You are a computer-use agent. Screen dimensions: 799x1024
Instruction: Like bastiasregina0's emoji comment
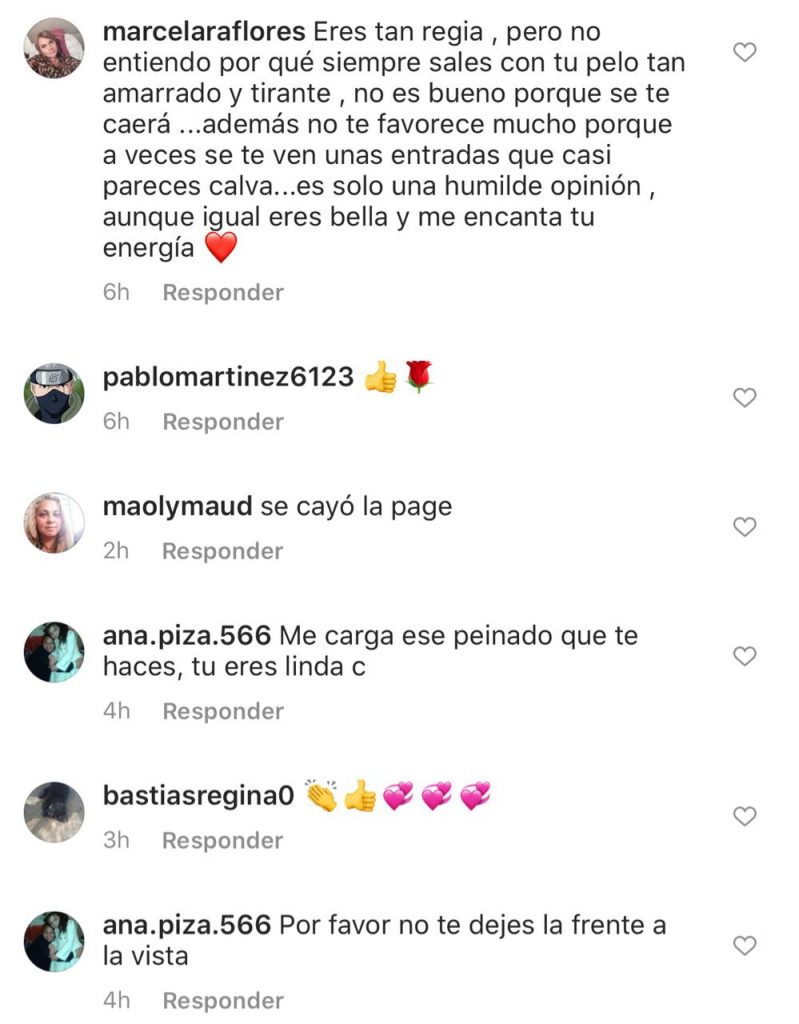(744, 816)
